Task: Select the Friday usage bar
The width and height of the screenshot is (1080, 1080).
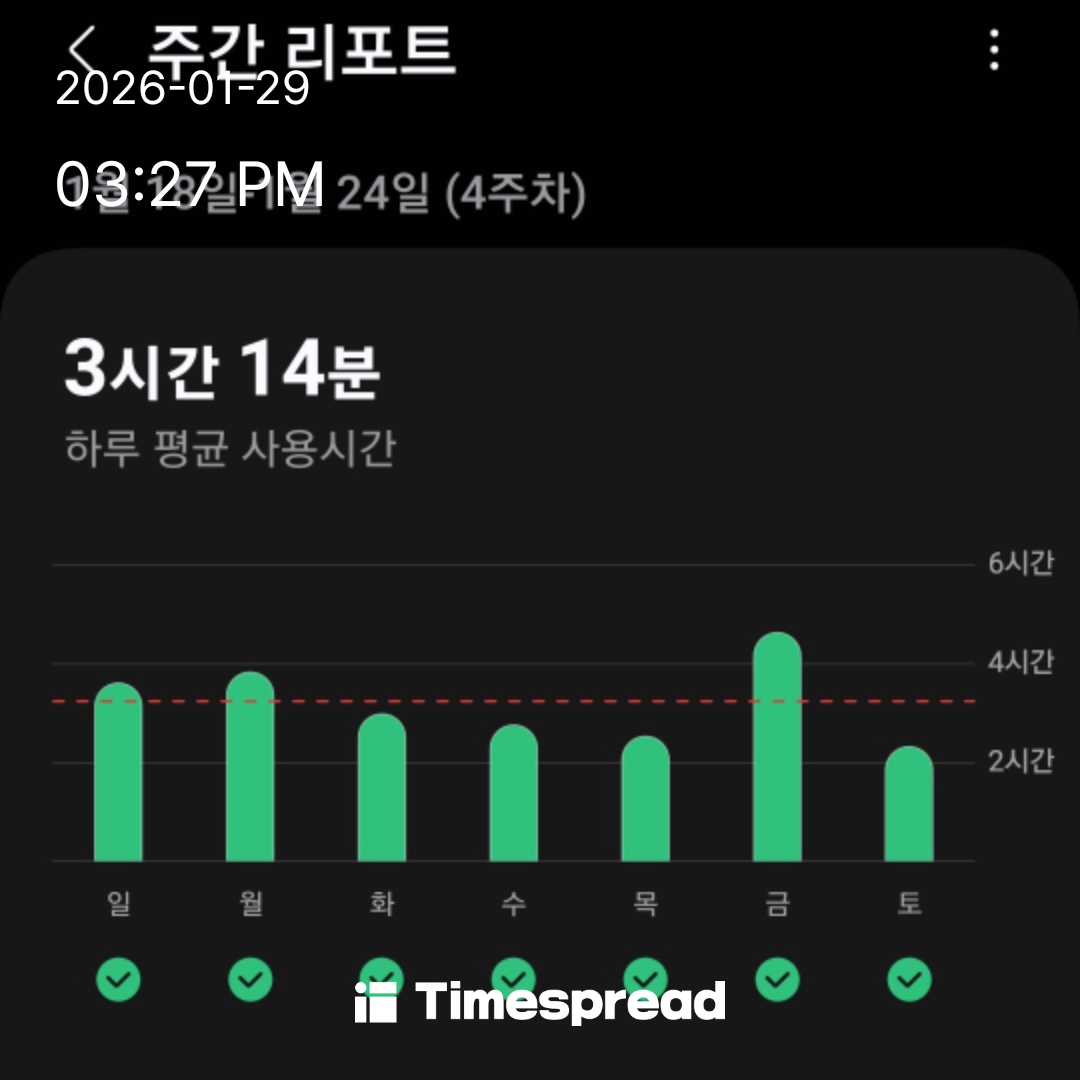Action: pos(777,748)
